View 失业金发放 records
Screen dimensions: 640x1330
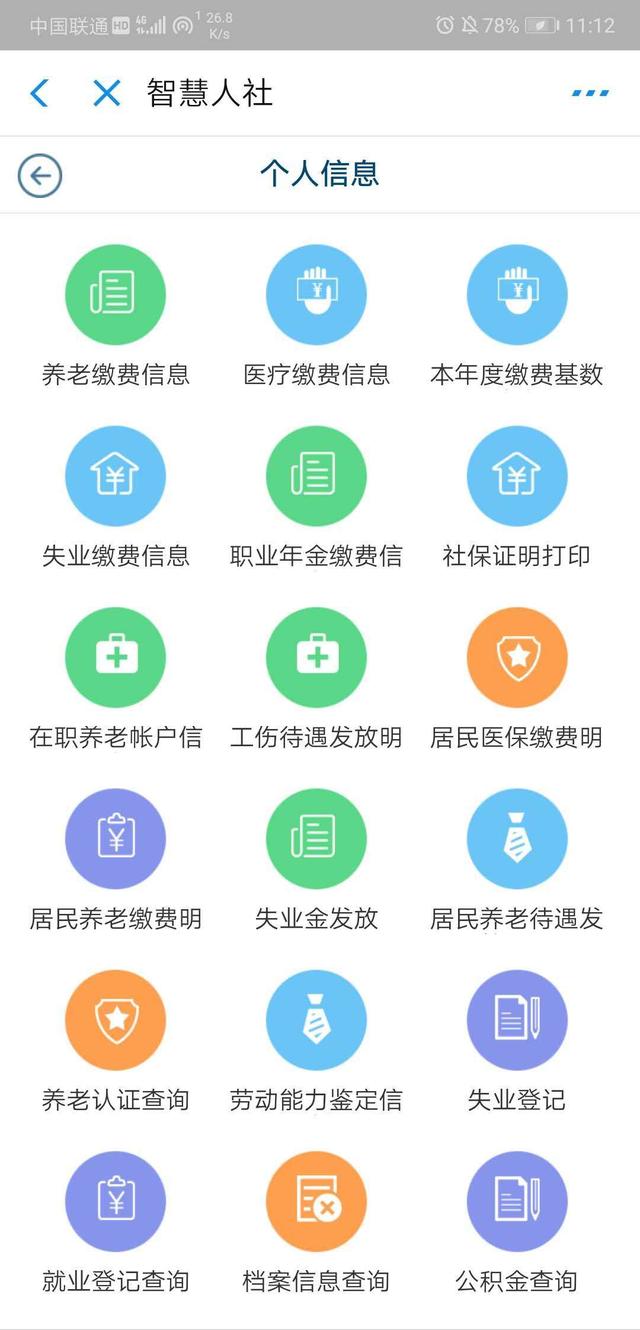point(316,839)
